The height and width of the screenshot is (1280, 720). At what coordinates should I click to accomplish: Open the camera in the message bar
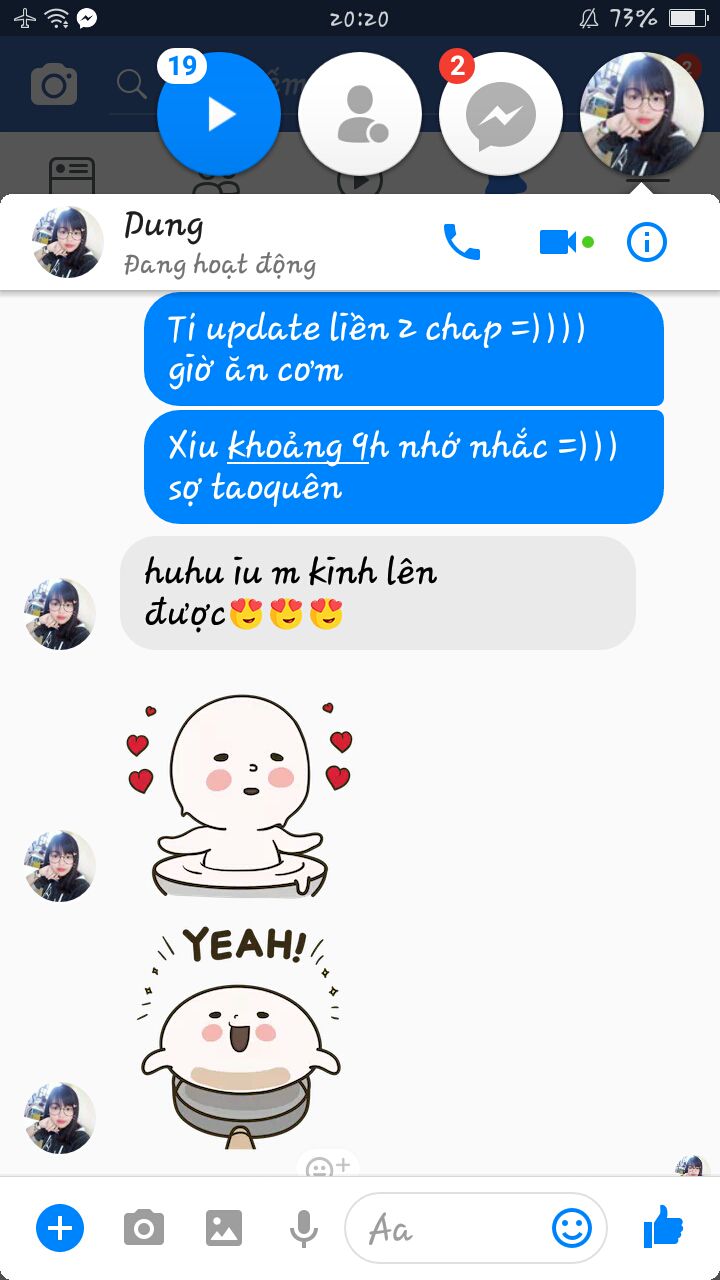[x=144, y=1227]
